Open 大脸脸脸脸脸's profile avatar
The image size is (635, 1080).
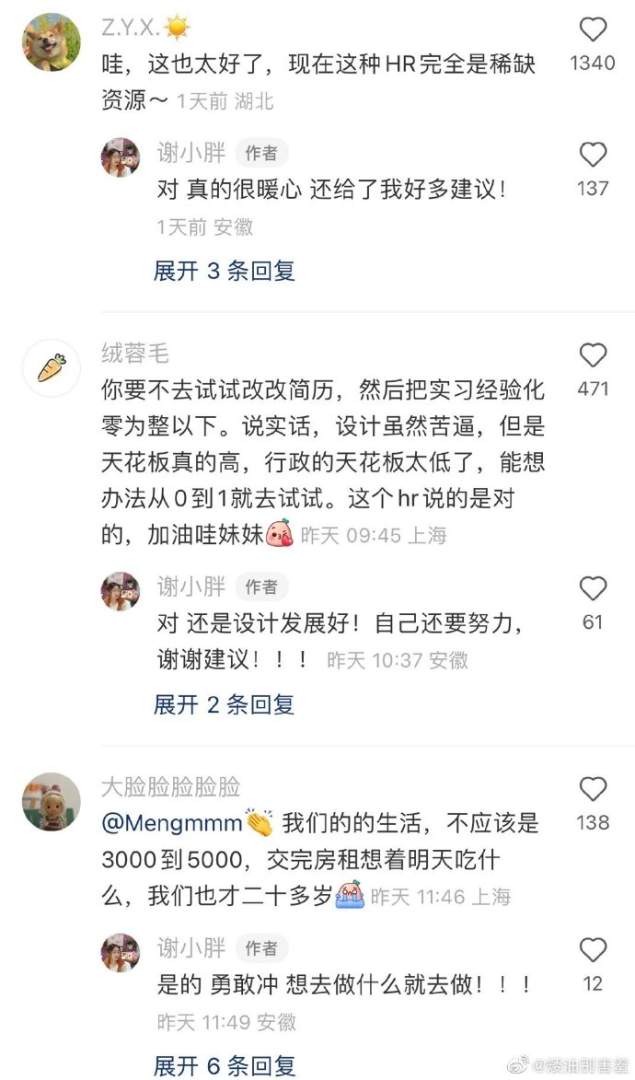(50, 802)
